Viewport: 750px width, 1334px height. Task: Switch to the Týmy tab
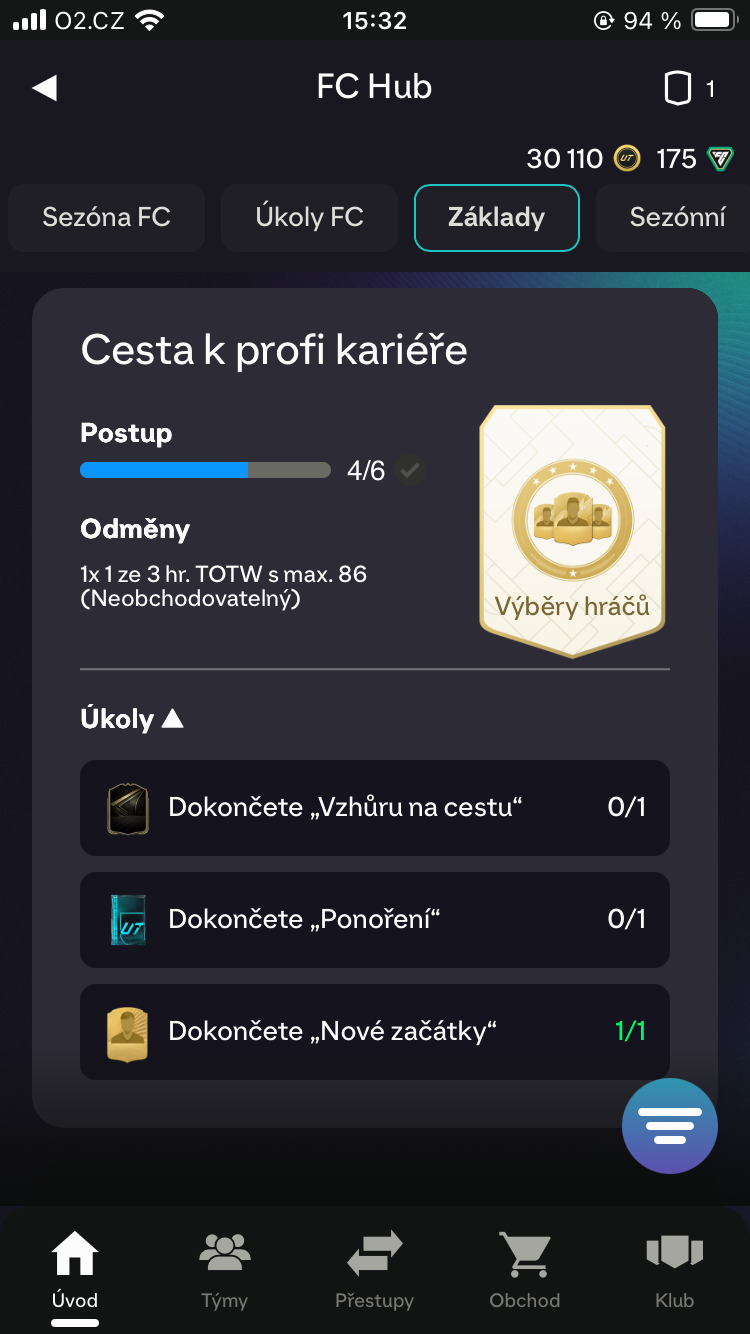[x=225, y=1270]
